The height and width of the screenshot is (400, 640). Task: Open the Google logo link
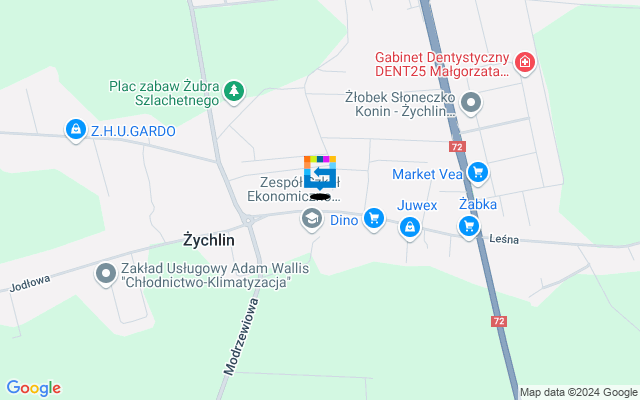(34, 388)
